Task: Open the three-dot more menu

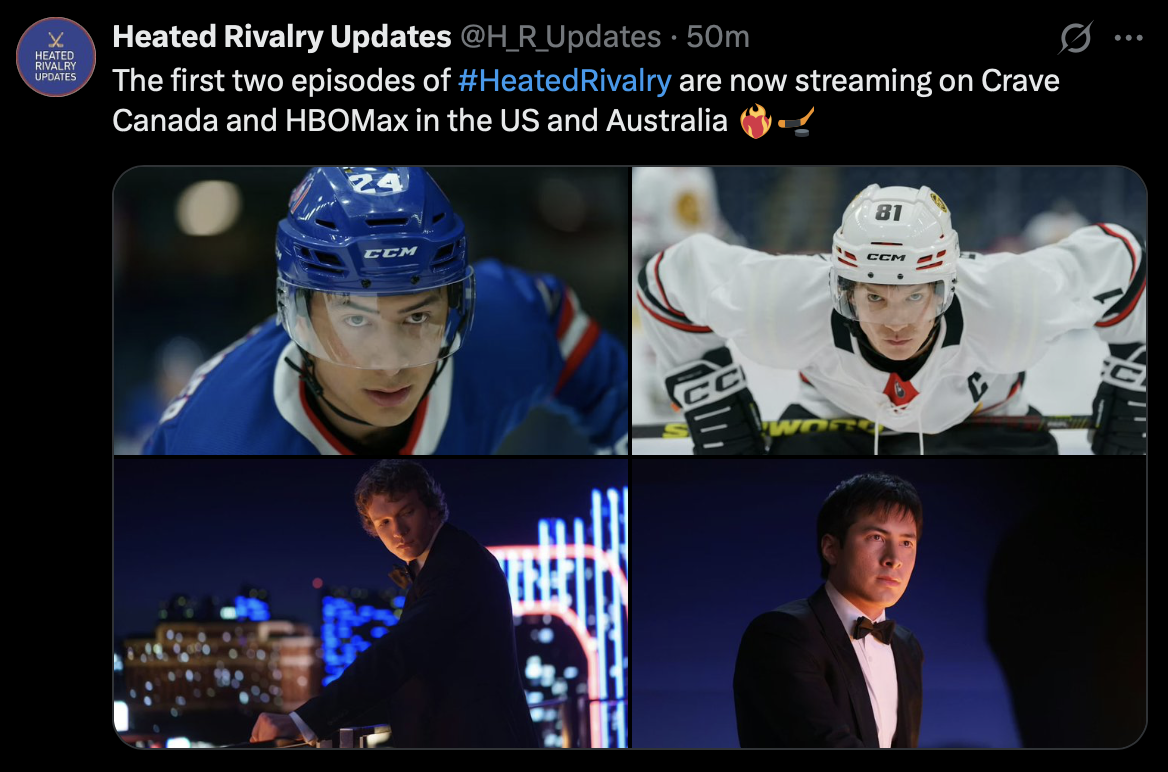Action: (x=1128, y=38)
